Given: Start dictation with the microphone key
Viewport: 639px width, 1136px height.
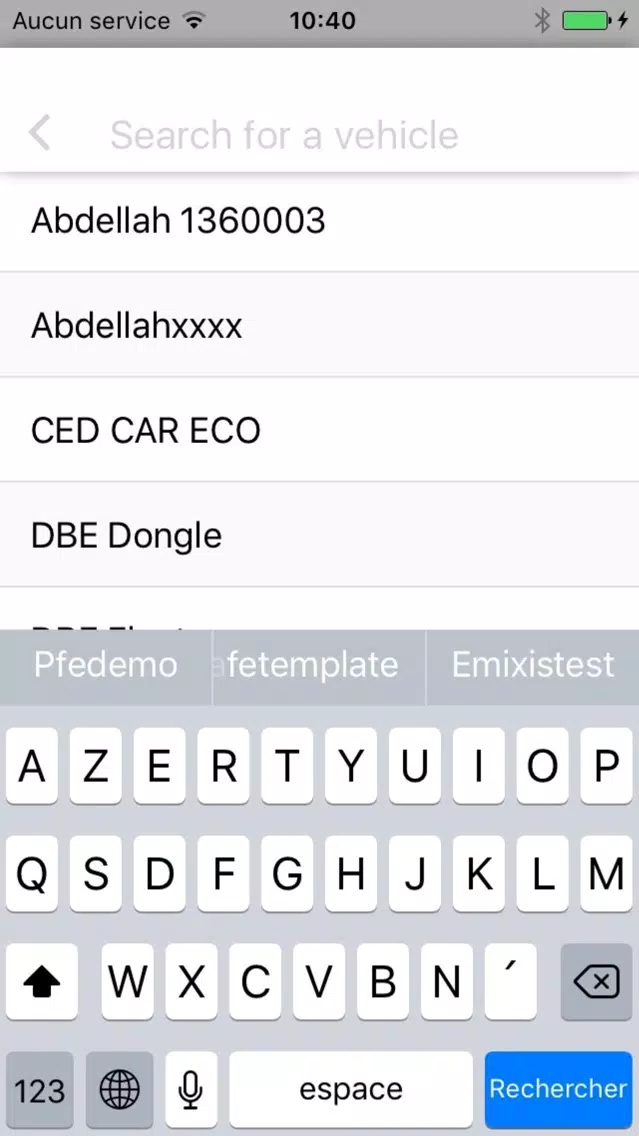Looking at the screenshot, I should 191,1089.
